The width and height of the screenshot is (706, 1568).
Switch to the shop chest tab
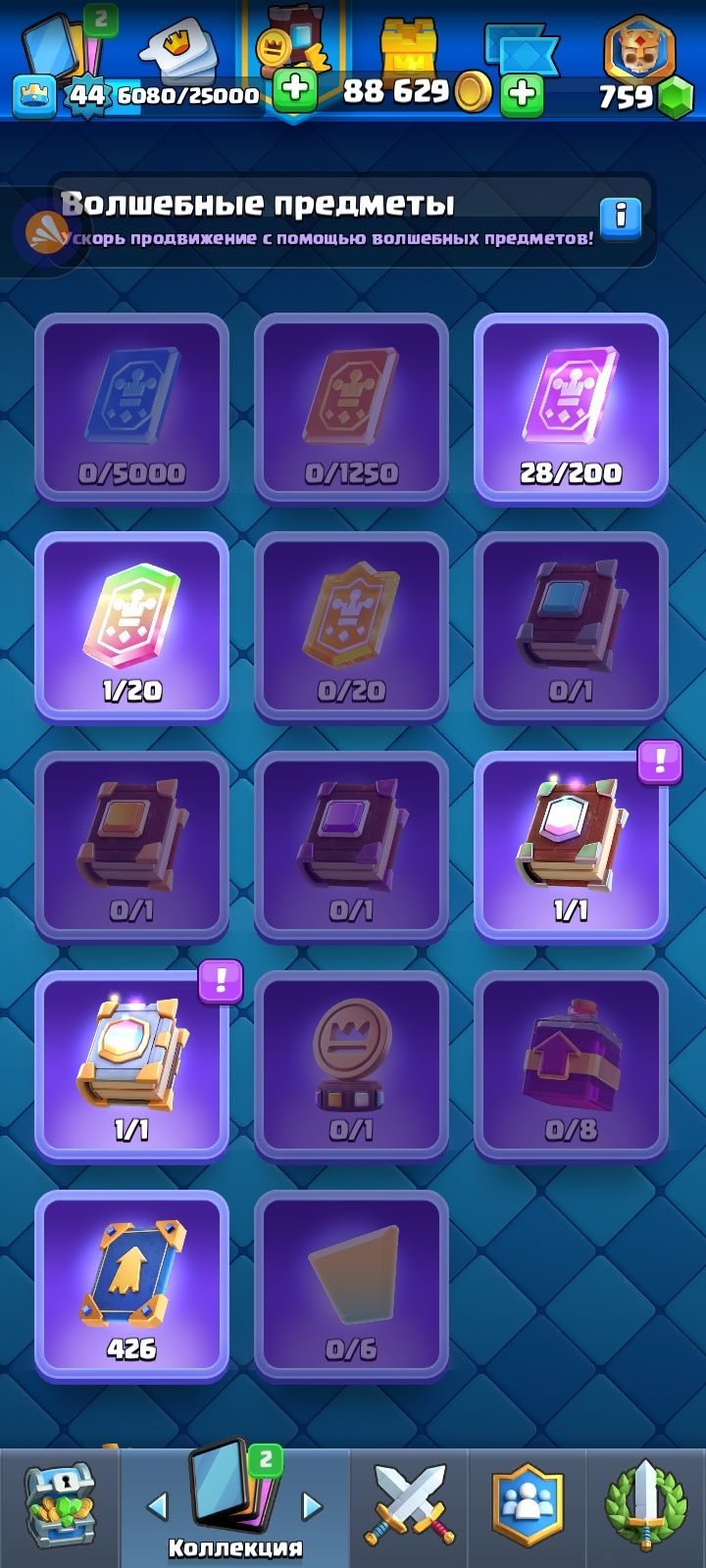tap(59, 1507)
